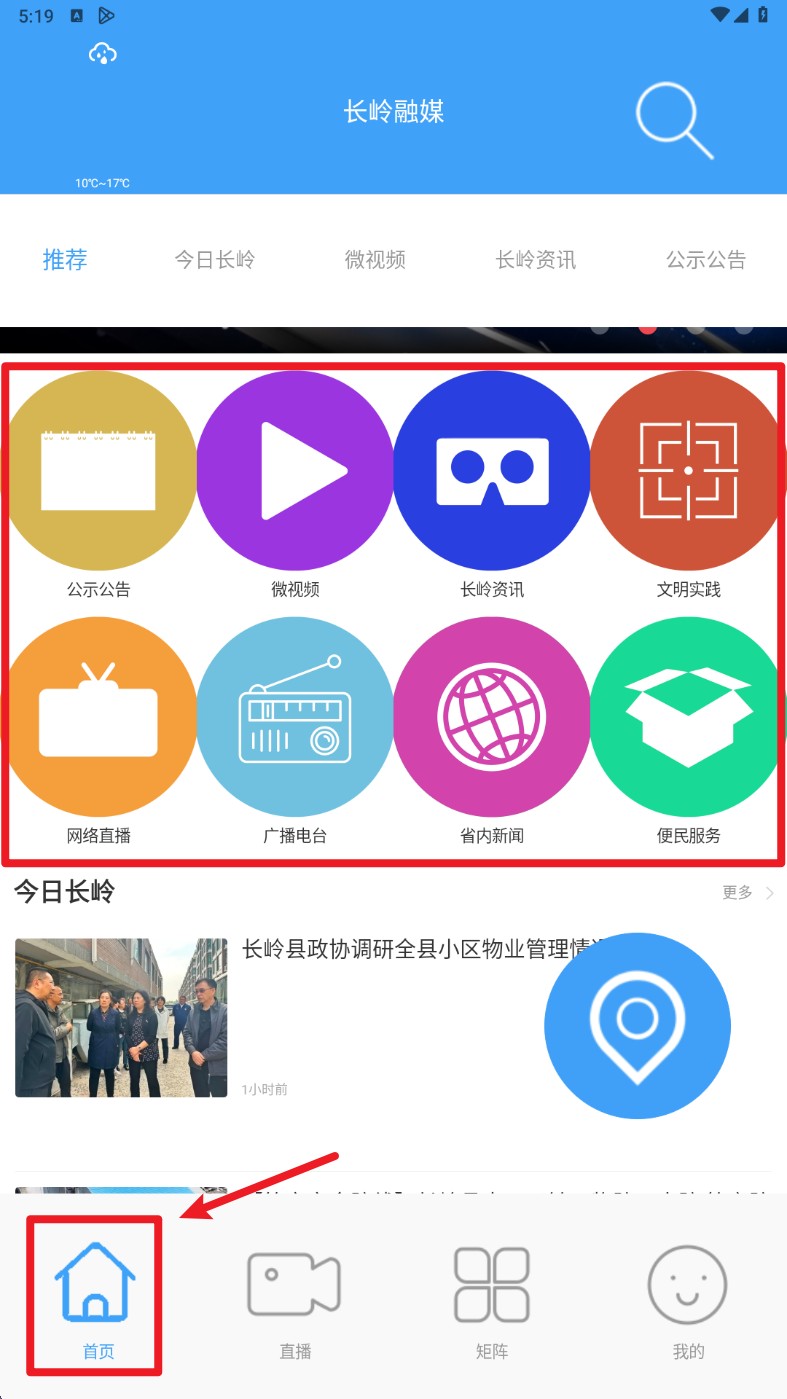Tap the floating location pin button
This screenshot has width=787, height=1399.
coord(637,1026)
